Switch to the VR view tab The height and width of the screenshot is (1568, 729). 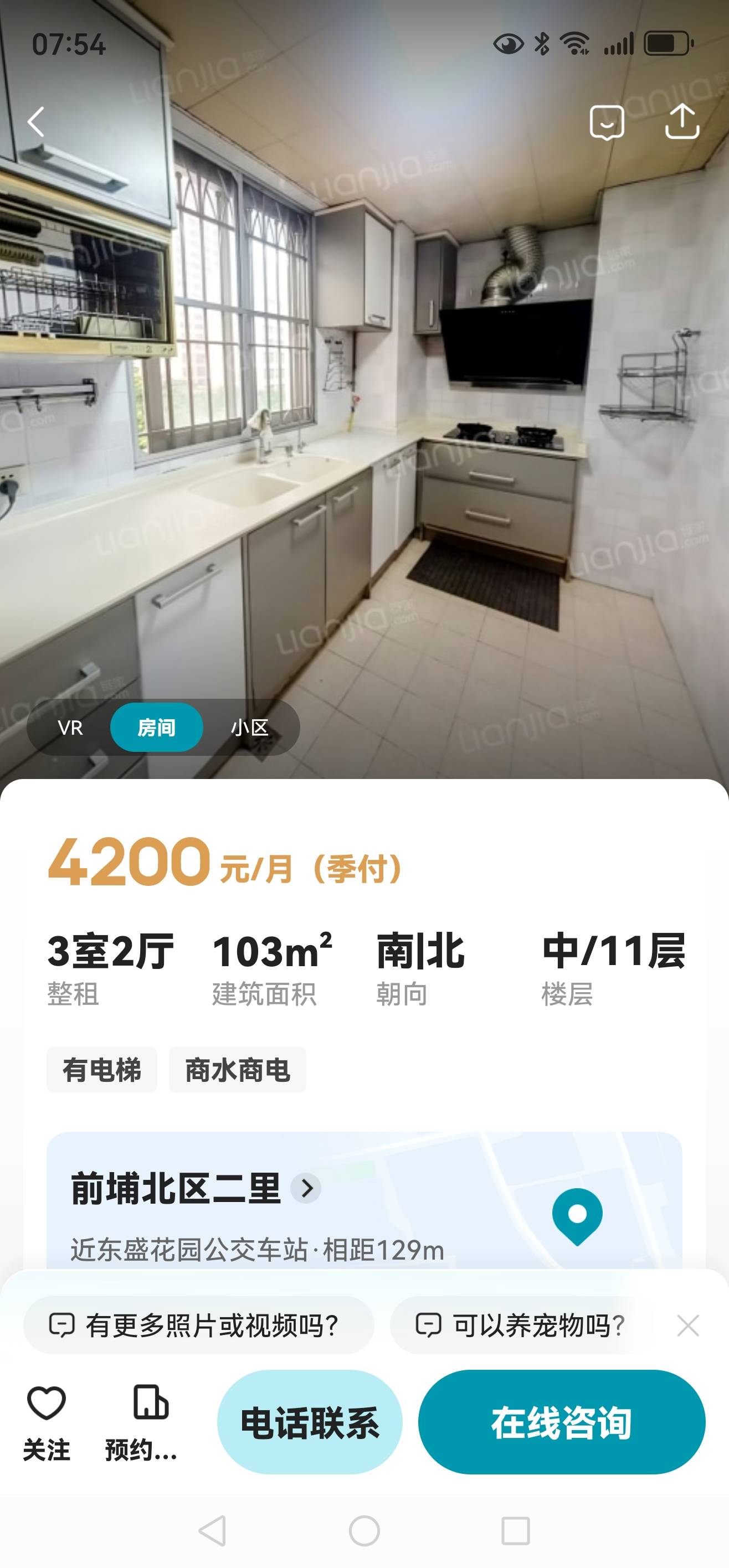[x=70, y=728]
